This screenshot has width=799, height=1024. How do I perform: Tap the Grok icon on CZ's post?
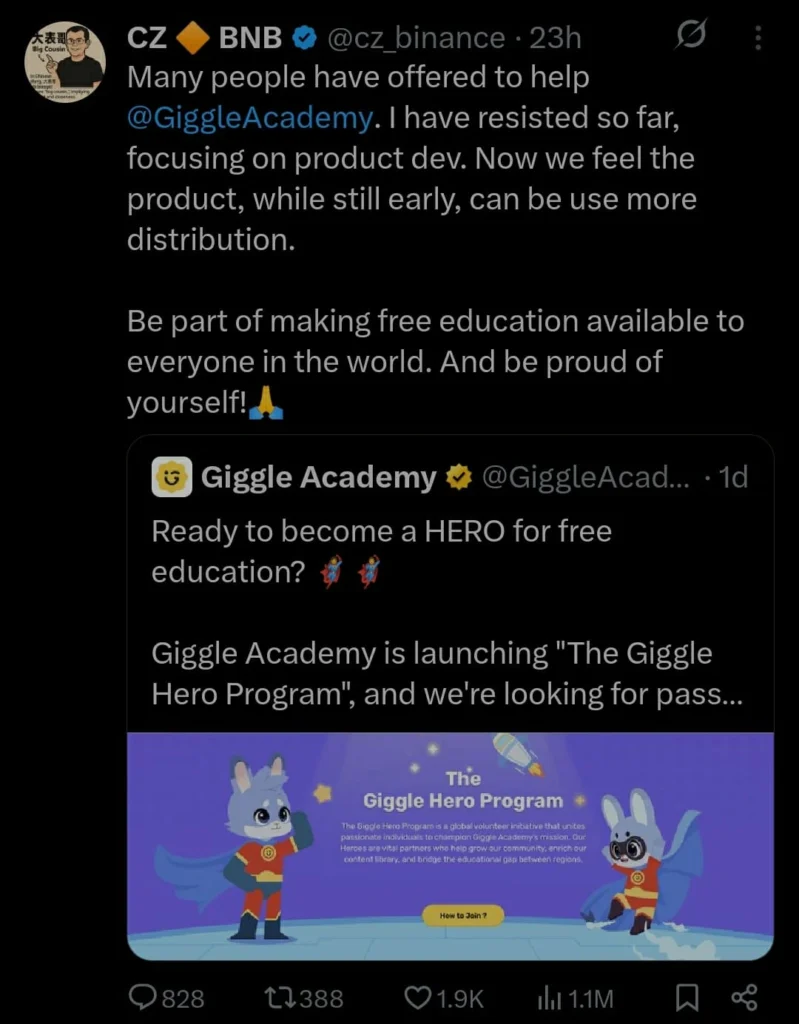(x=691, y=38)
